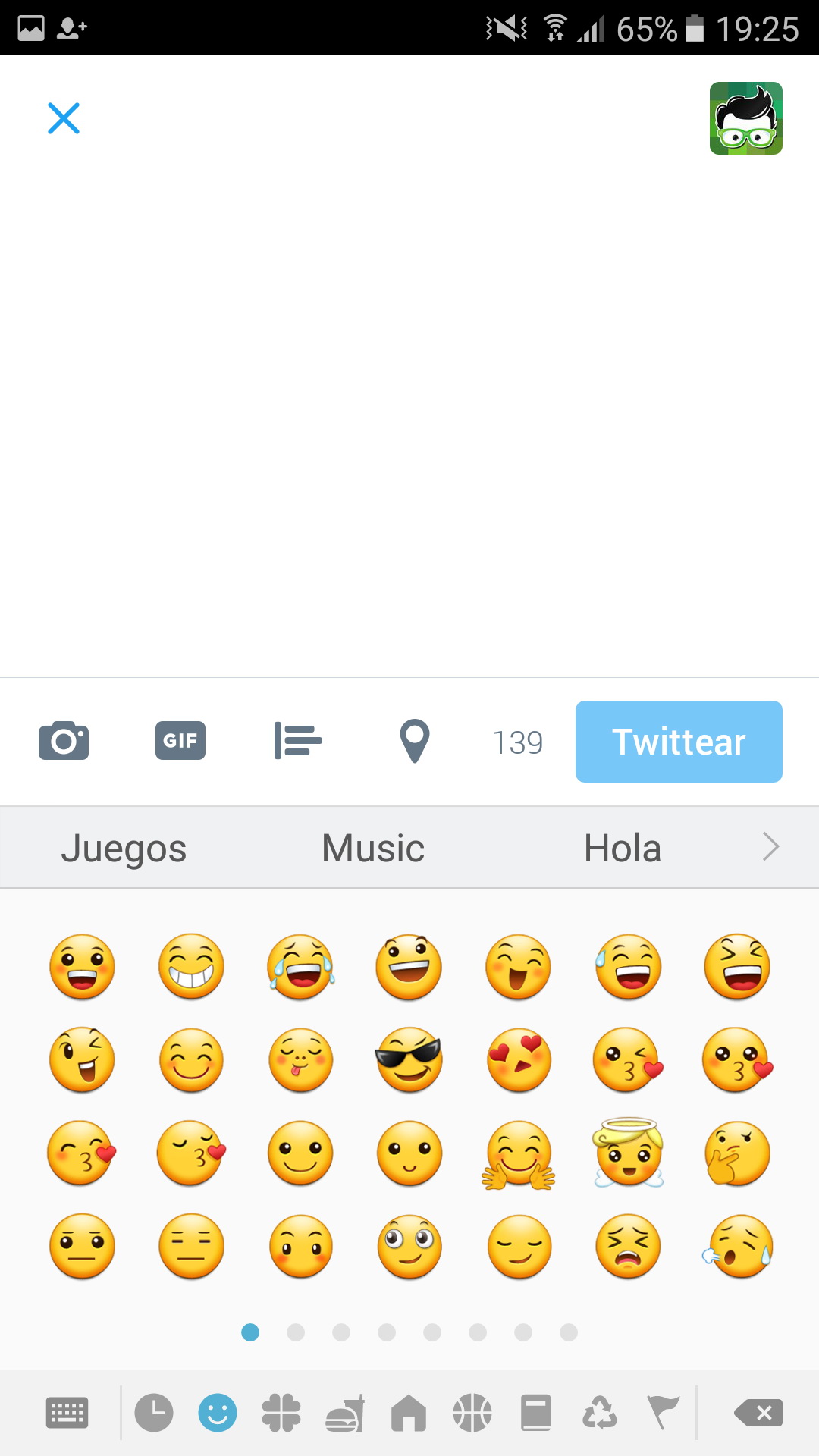Pick the suggestion word Hola

click(623, 848)
